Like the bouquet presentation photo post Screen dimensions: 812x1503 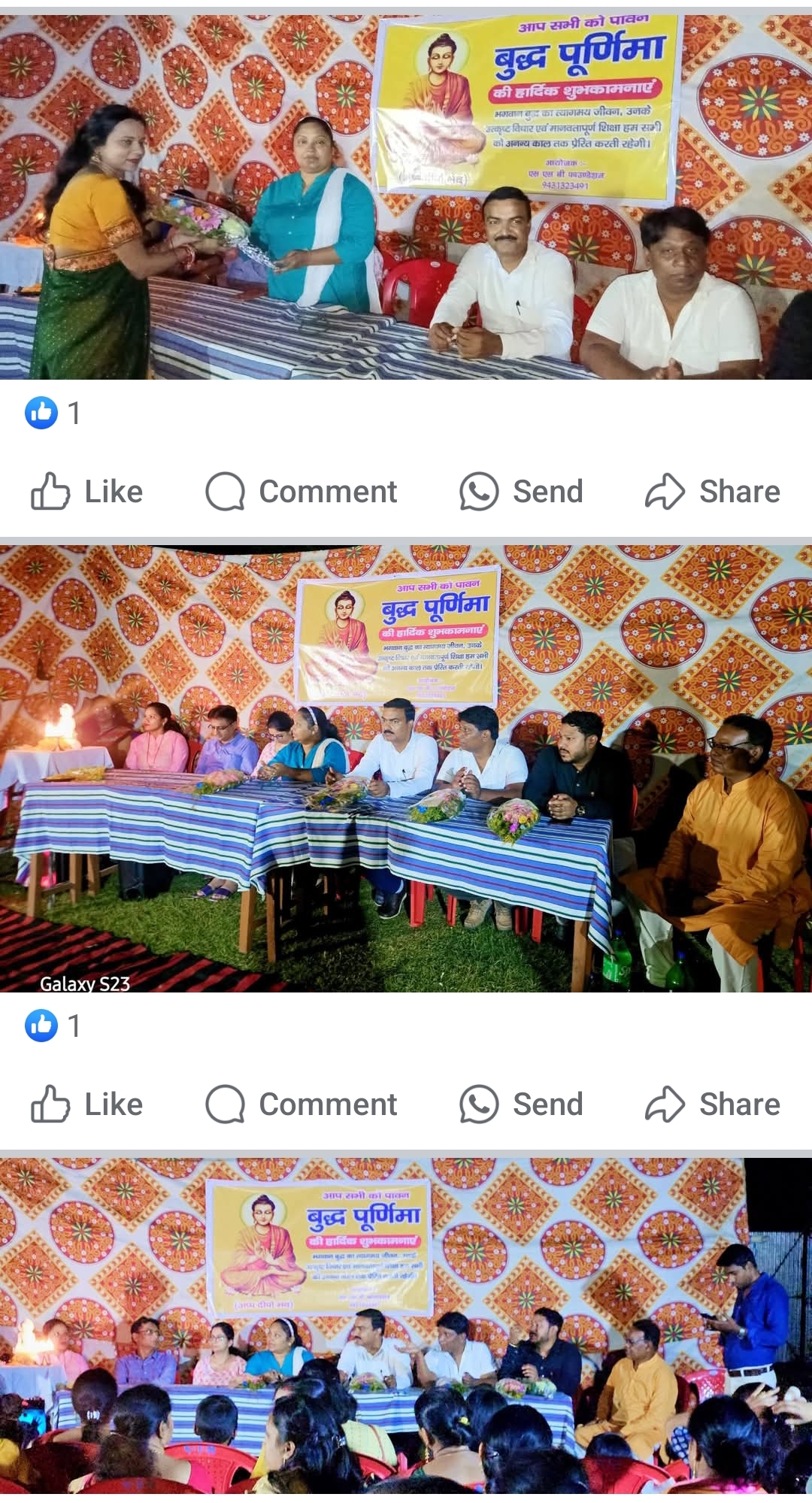click(86, 492)
